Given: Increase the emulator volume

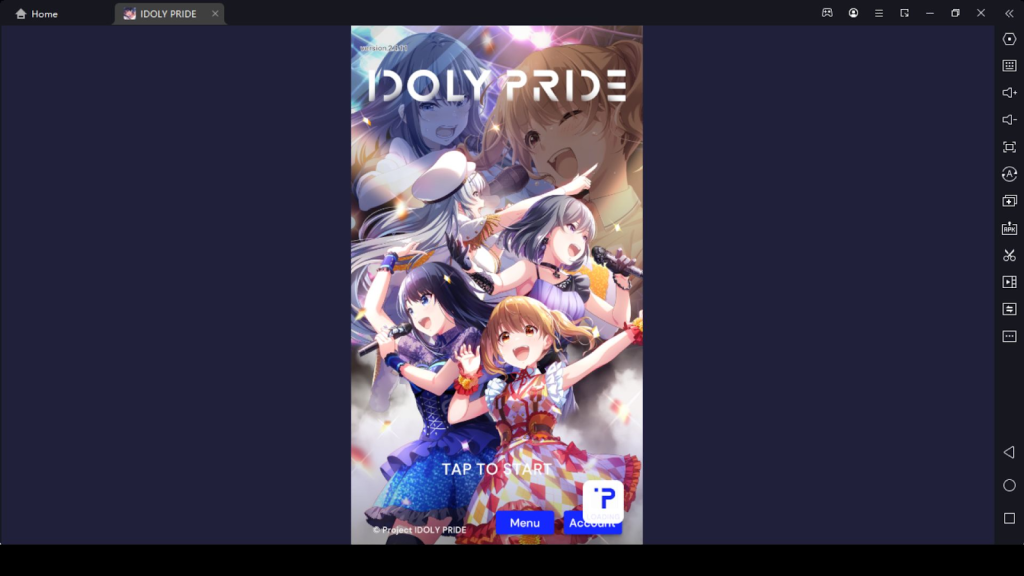Looking at the screenshot, I should click(x=1009, y=92).
